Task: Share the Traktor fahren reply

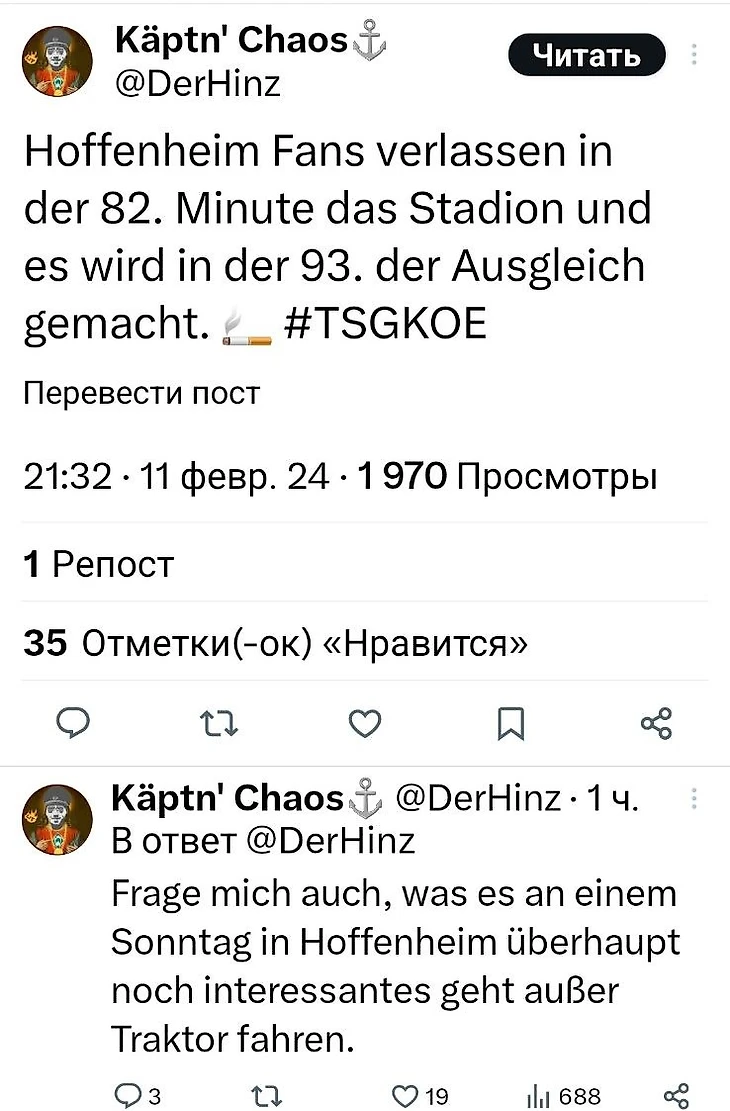Action: (x=676, y=1096)
